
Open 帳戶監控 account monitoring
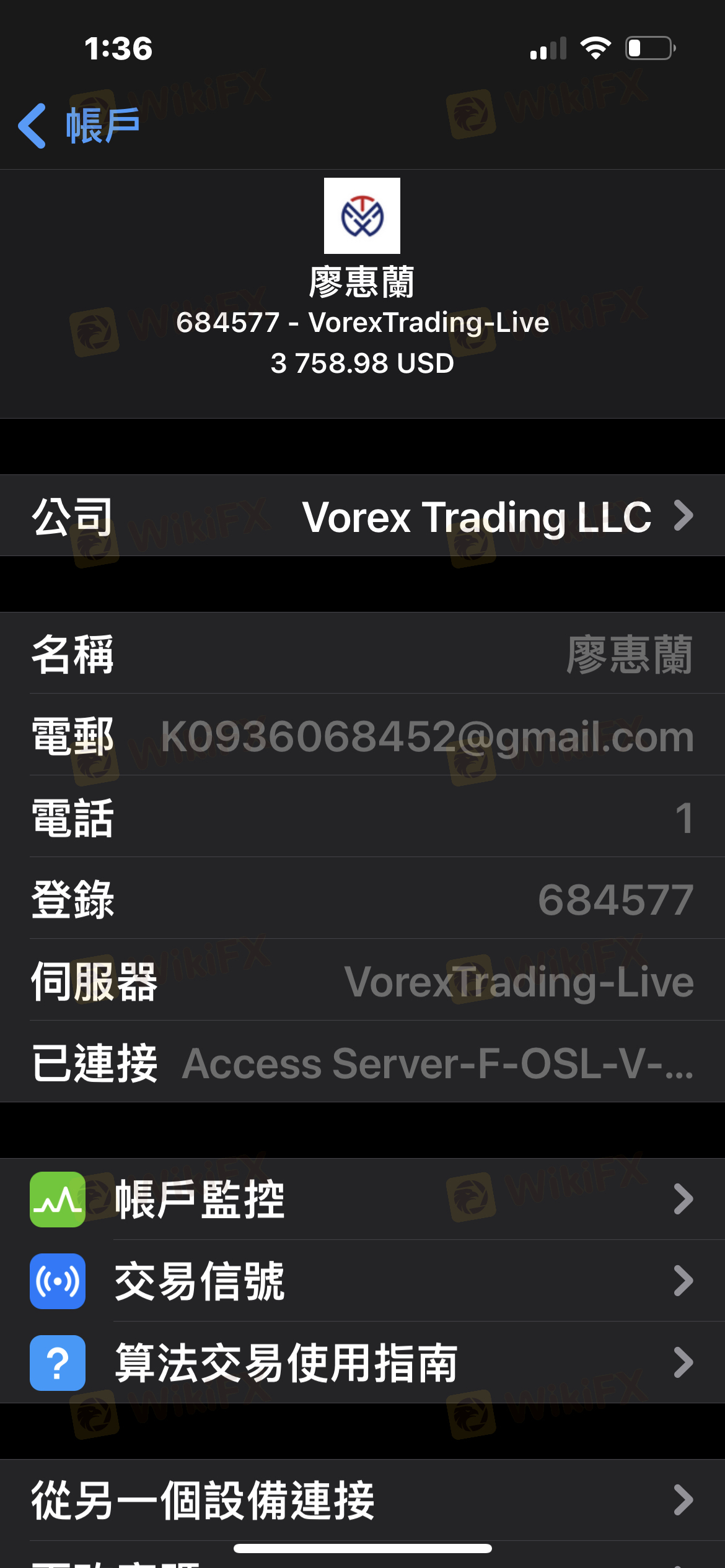(x=362, y=1200)
